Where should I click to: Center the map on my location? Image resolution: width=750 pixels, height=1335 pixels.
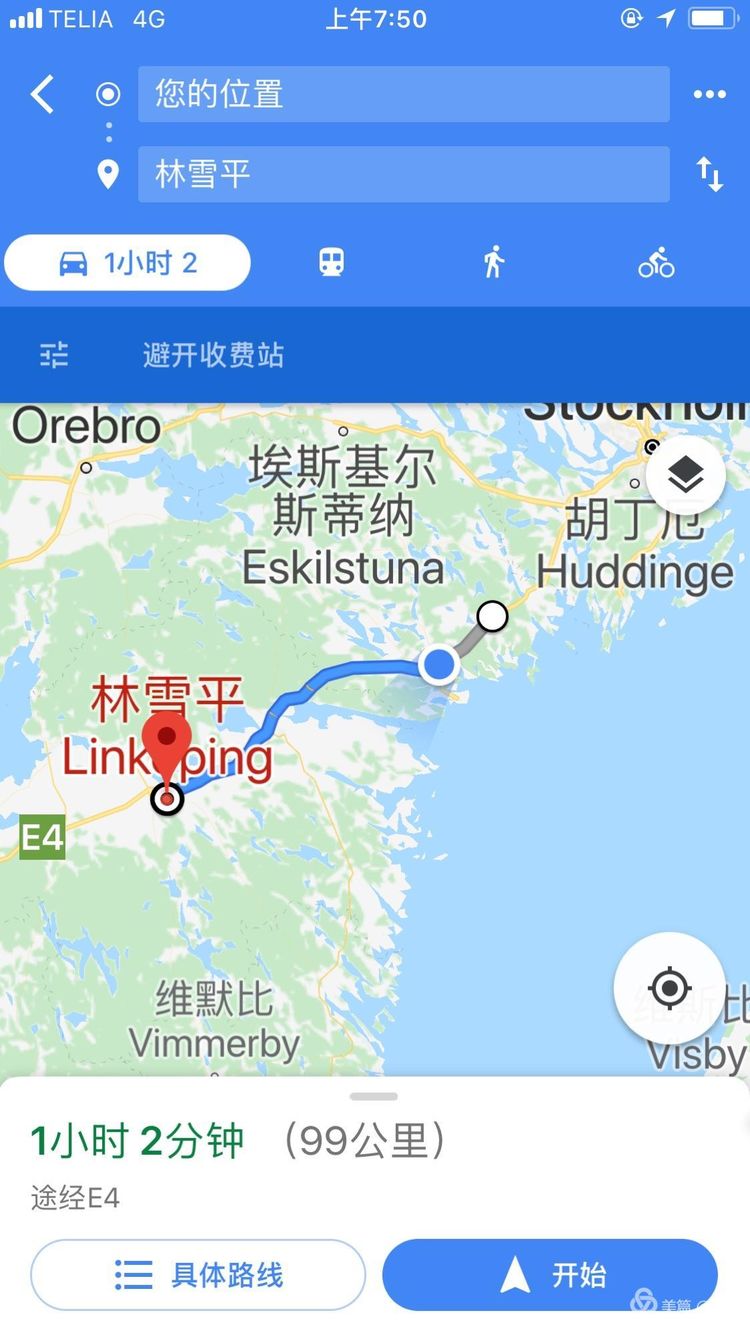(x=669, y=988)
